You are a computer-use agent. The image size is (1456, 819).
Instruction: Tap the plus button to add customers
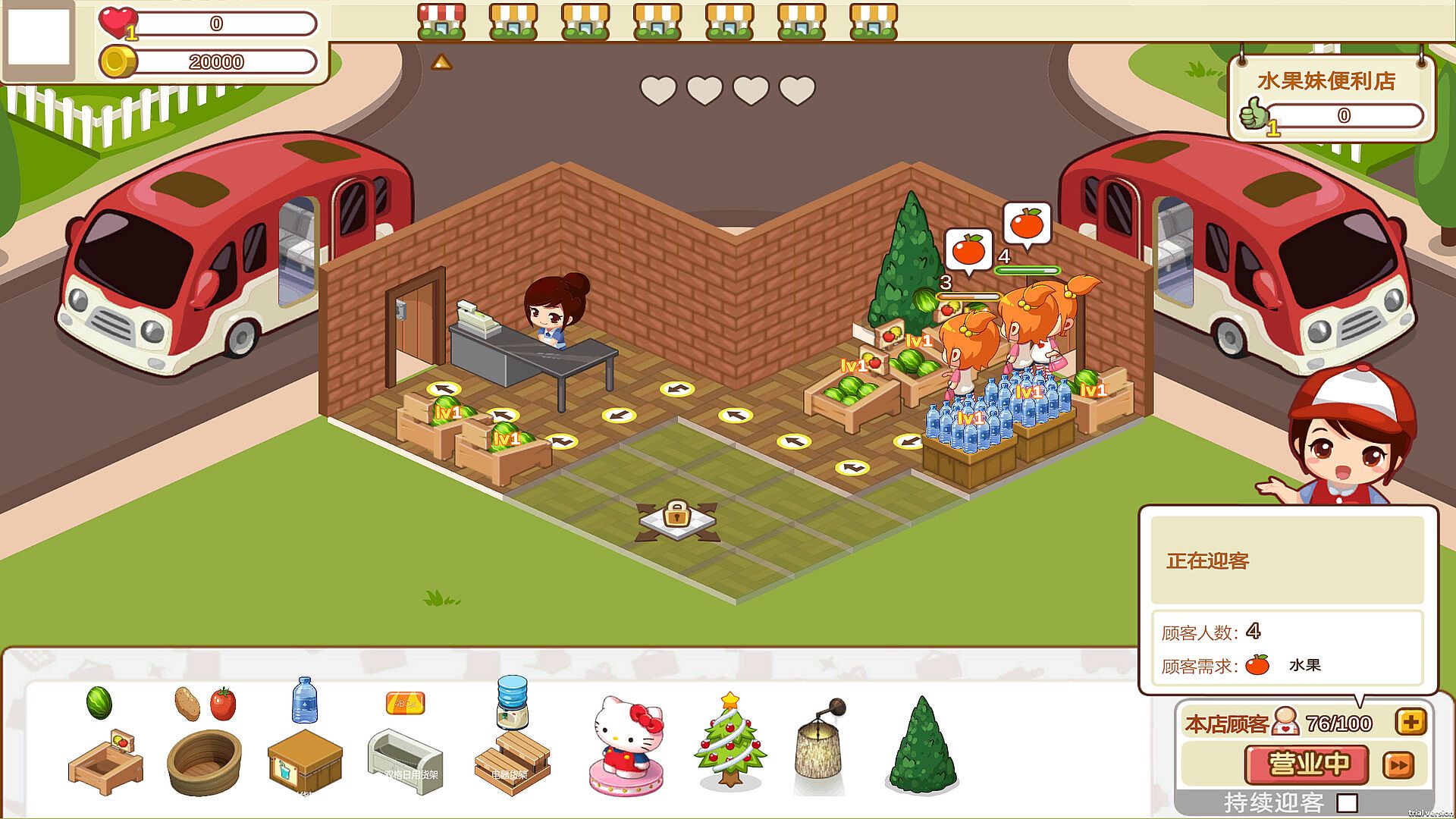1410,722
